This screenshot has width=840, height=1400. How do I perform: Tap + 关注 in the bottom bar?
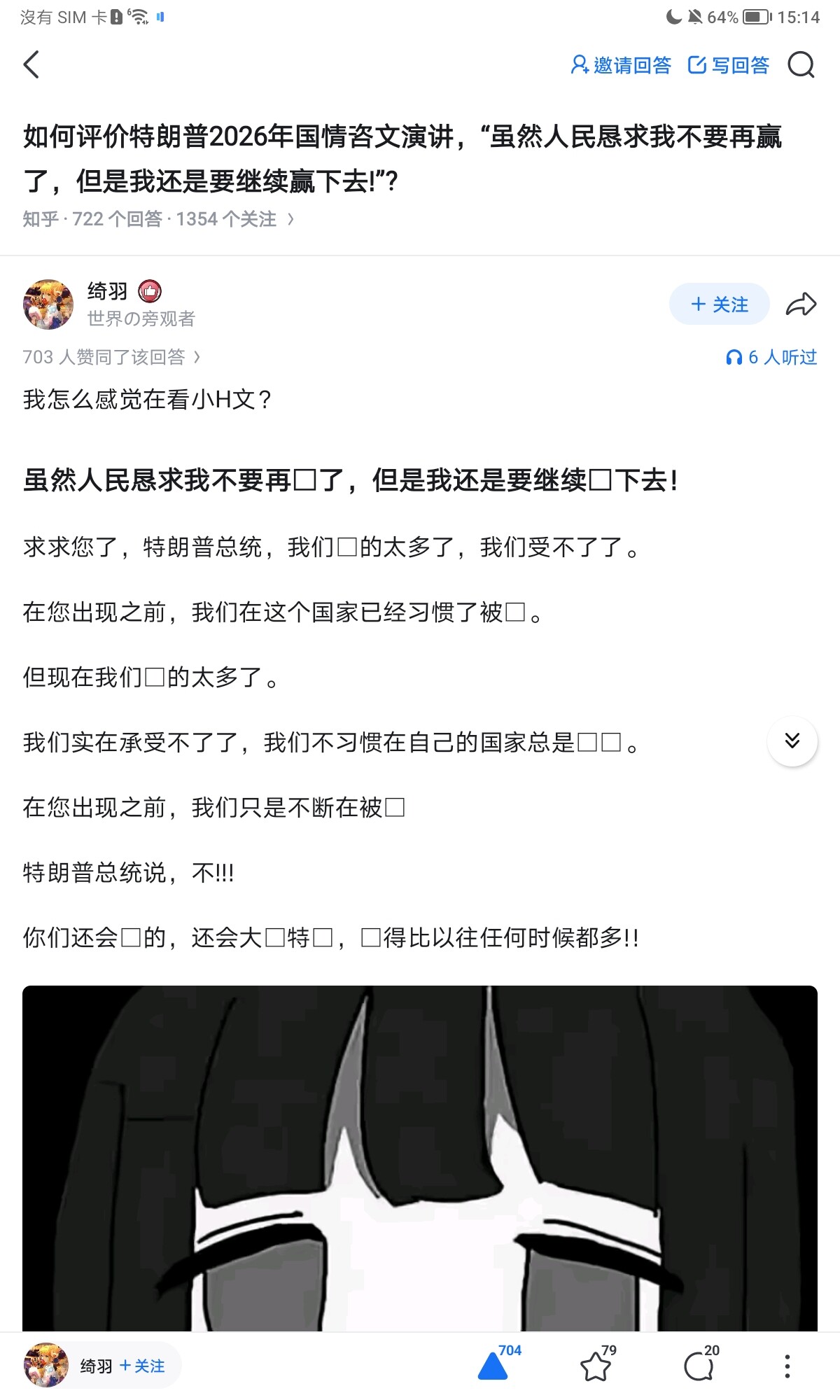[142, 1366]
